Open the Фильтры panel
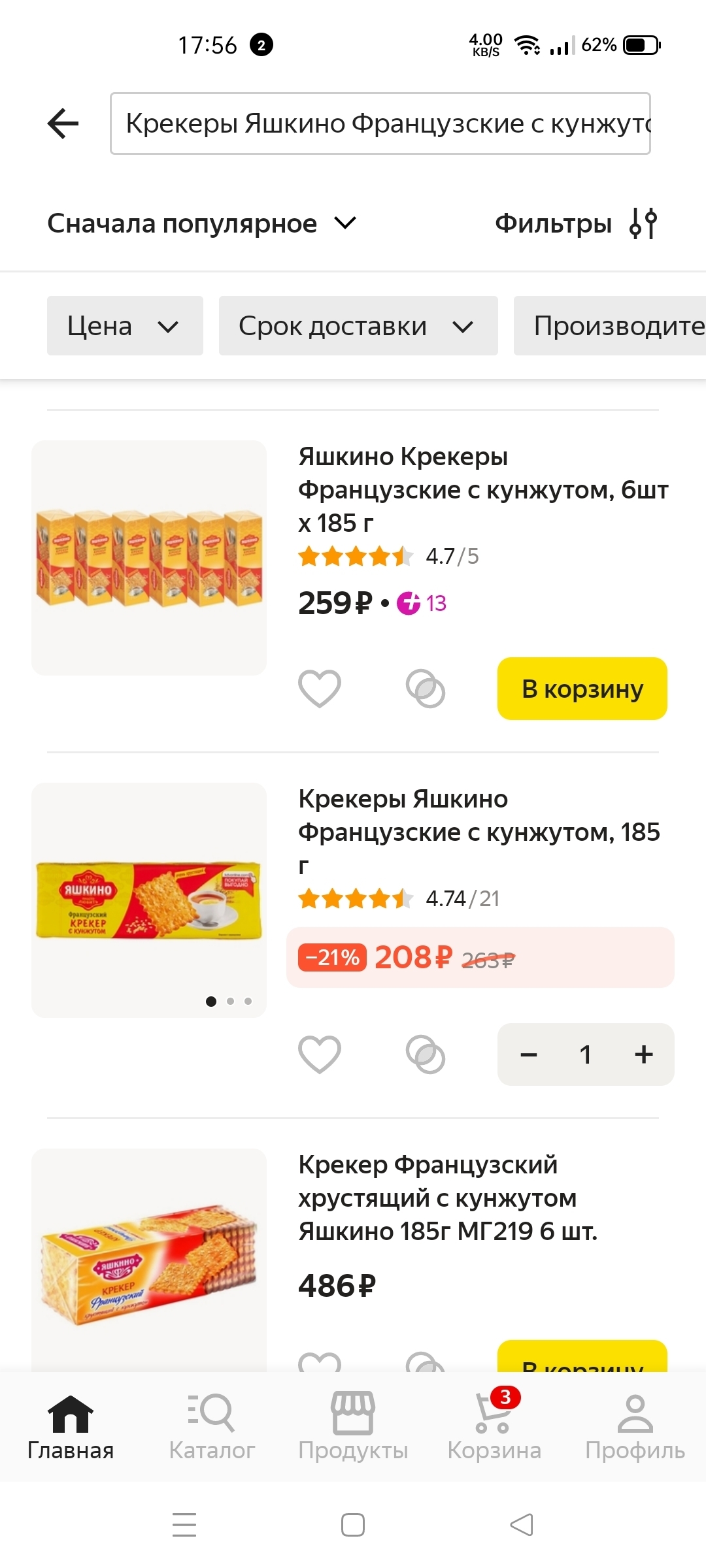706x1568 pixels. pos(575,223)
